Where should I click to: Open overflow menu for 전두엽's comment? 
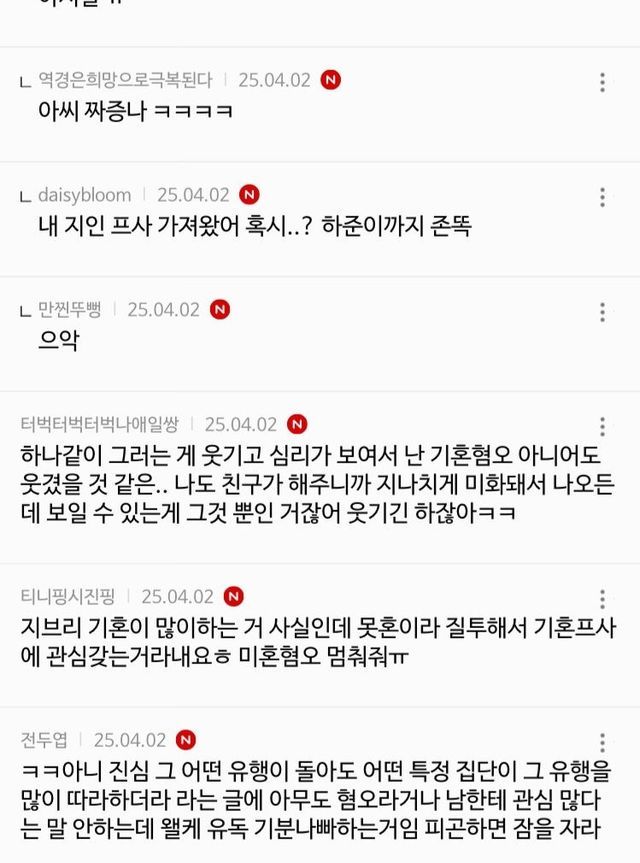tap(602, 743)
